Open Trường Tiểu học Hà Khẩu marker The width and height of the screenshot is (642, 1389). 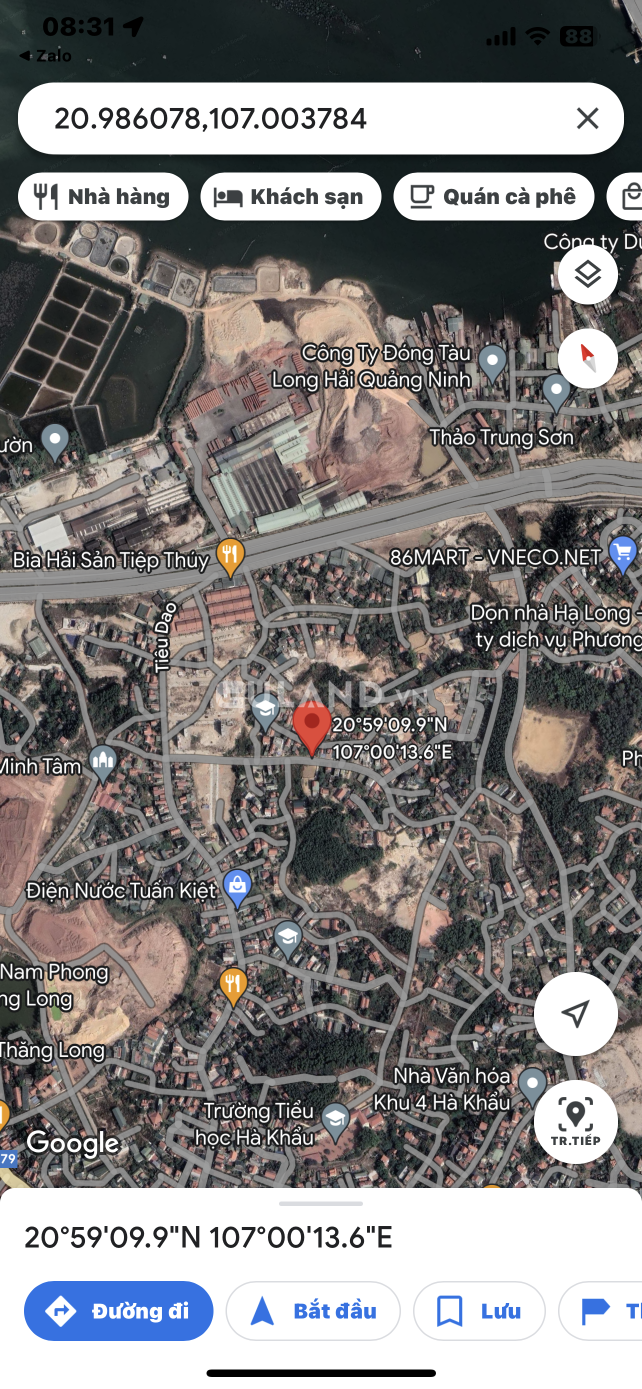tap(336, 1120)
